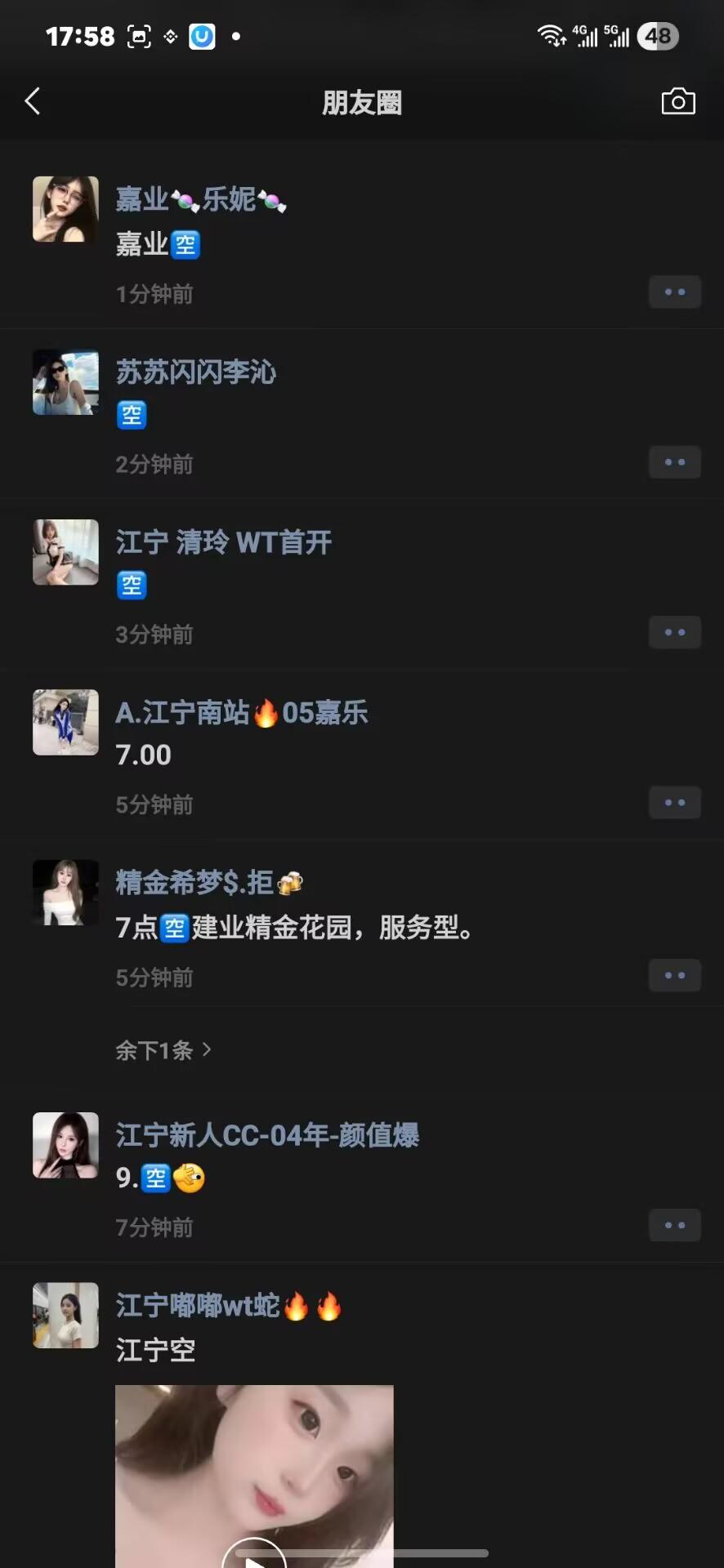
Task: Go back from the 朋友圈 feed
Action: click(x=33, y=102)
